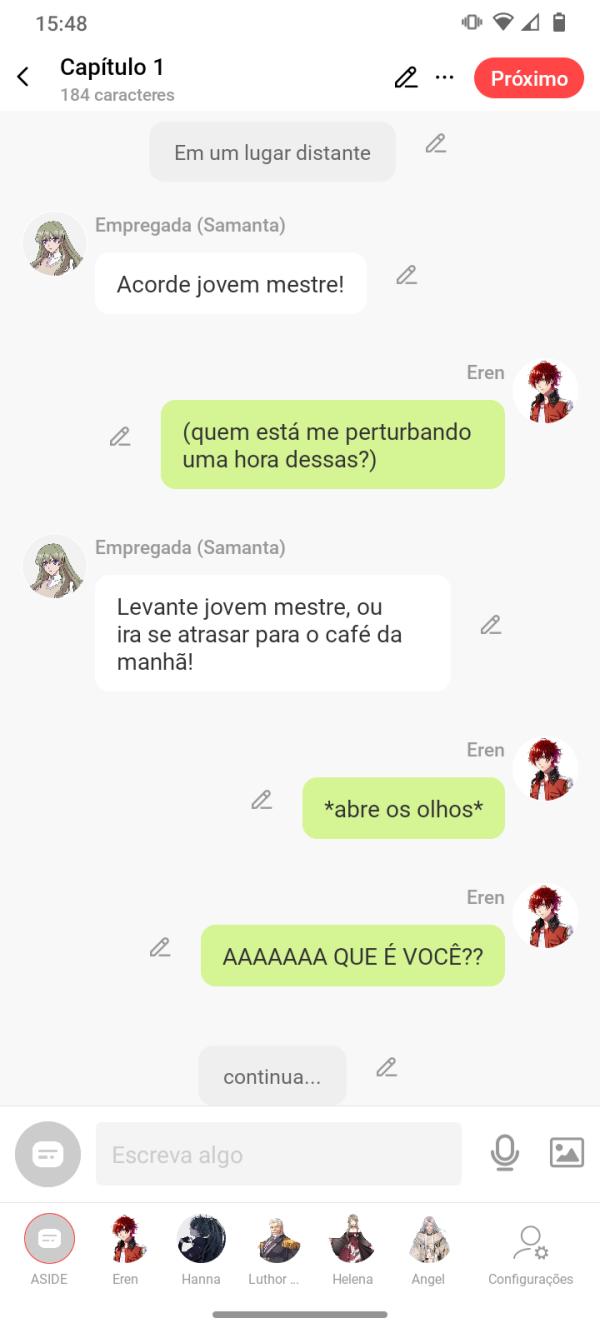Edit the '*abre os olhos*' message
Screen dimensions: 600x1333
coord(261,800)
